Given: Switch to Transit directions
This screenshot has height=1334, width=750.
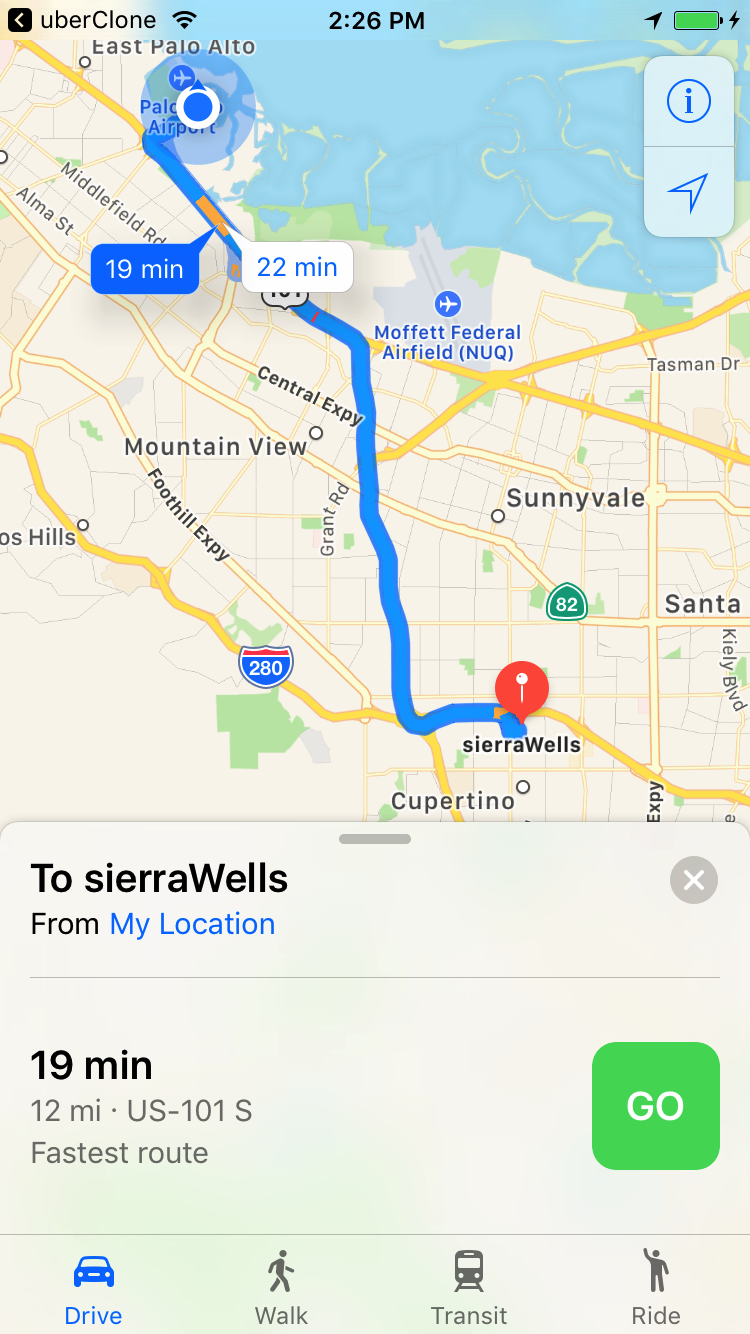Looking at the screenshot, I should click(x=469, y=1286).
